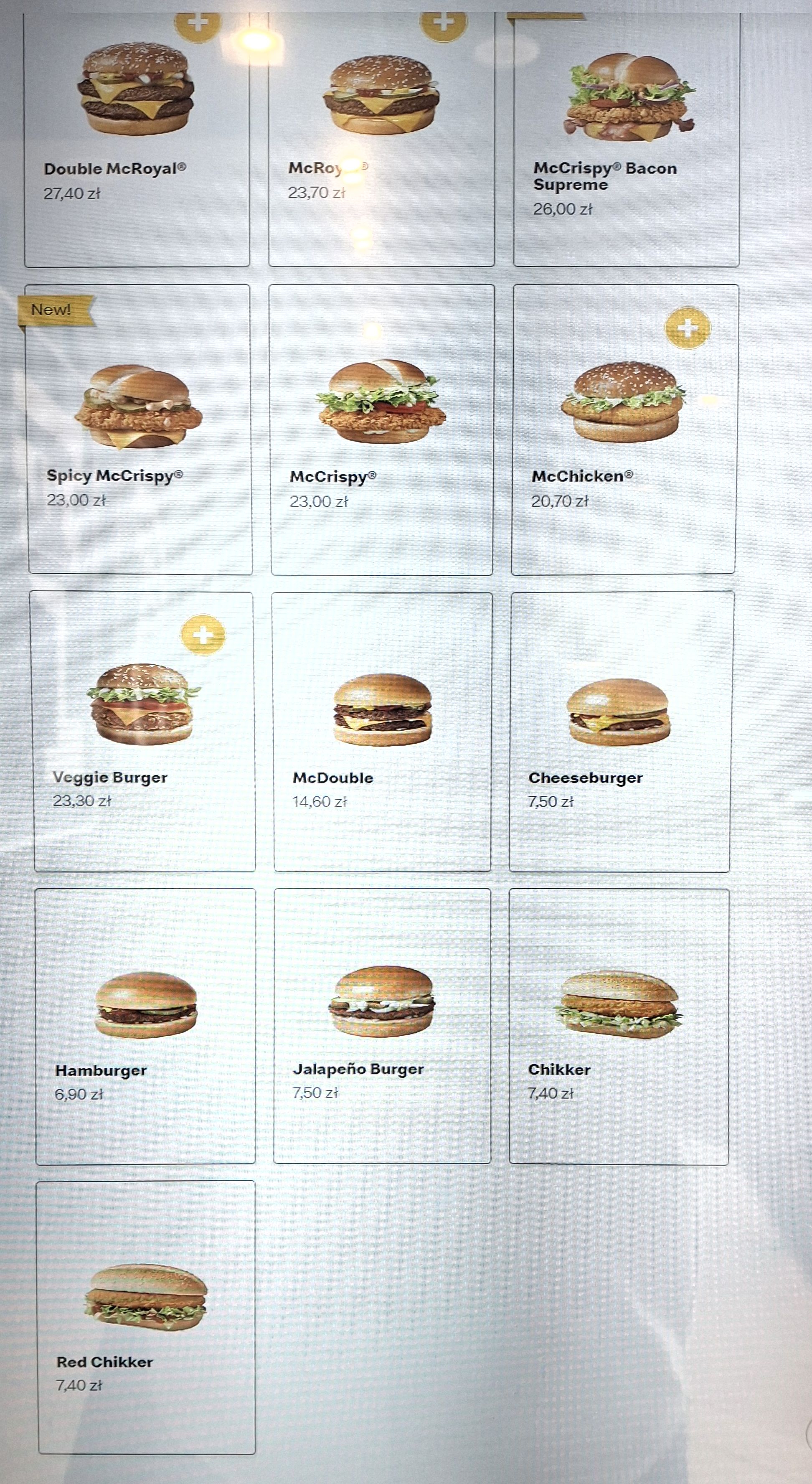Screen dimensions: 812x1484
Task: Select the McDouble card
Action: (382, 732)
